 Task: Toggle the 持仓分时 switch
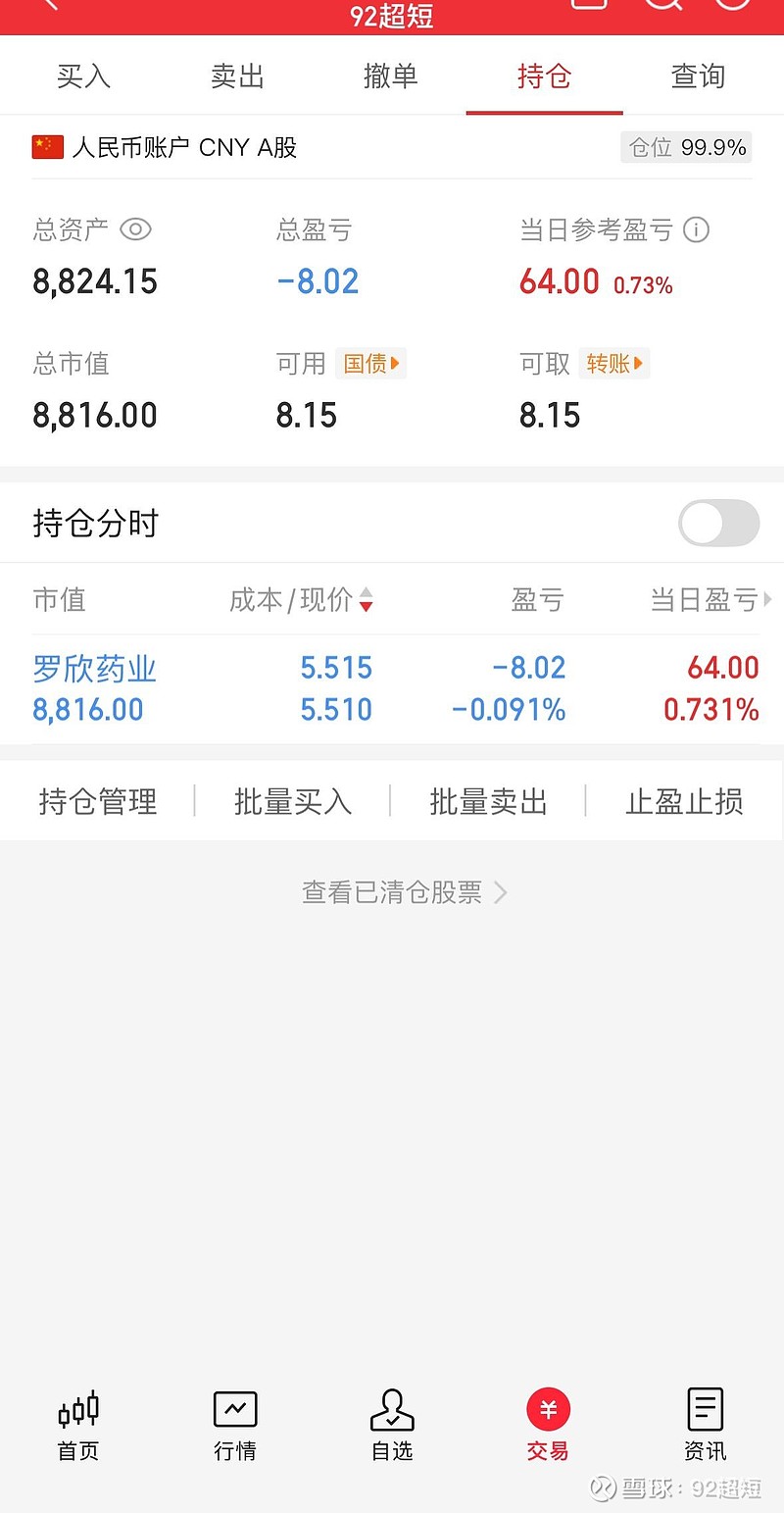pyautogui.click(x=718, y=523)
